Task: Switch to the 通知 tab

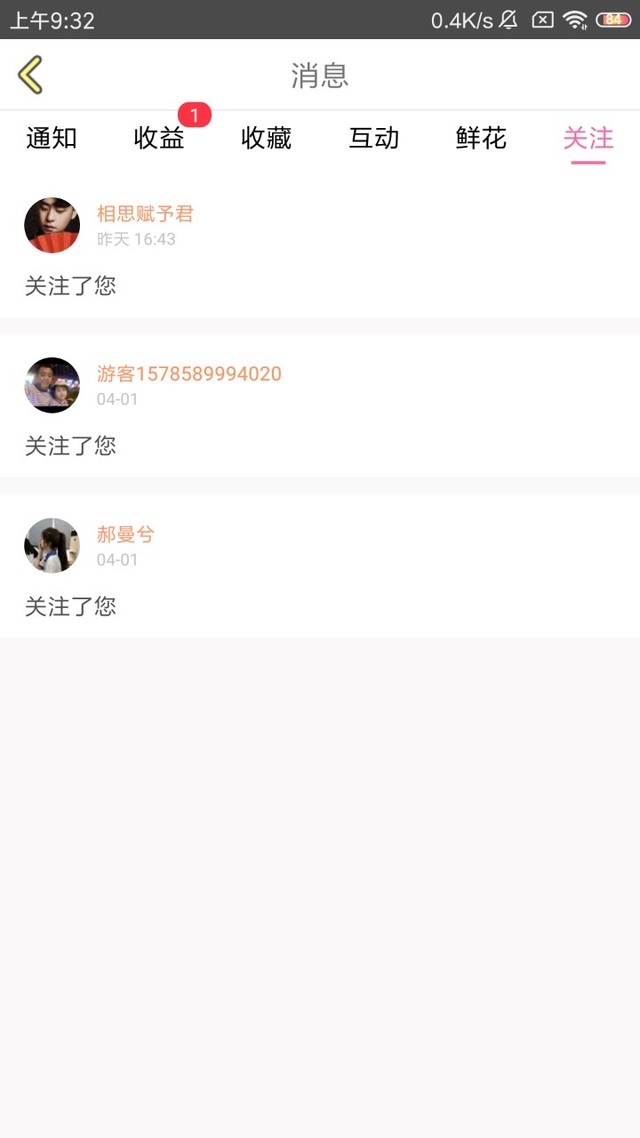Action: tap(51, 139)
